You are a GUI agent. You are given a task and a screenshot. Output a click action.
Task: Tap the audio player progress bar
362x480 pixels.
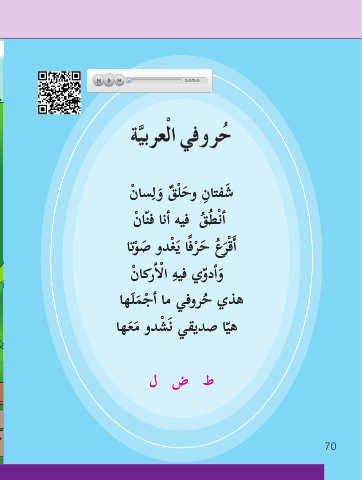point(155,80)
